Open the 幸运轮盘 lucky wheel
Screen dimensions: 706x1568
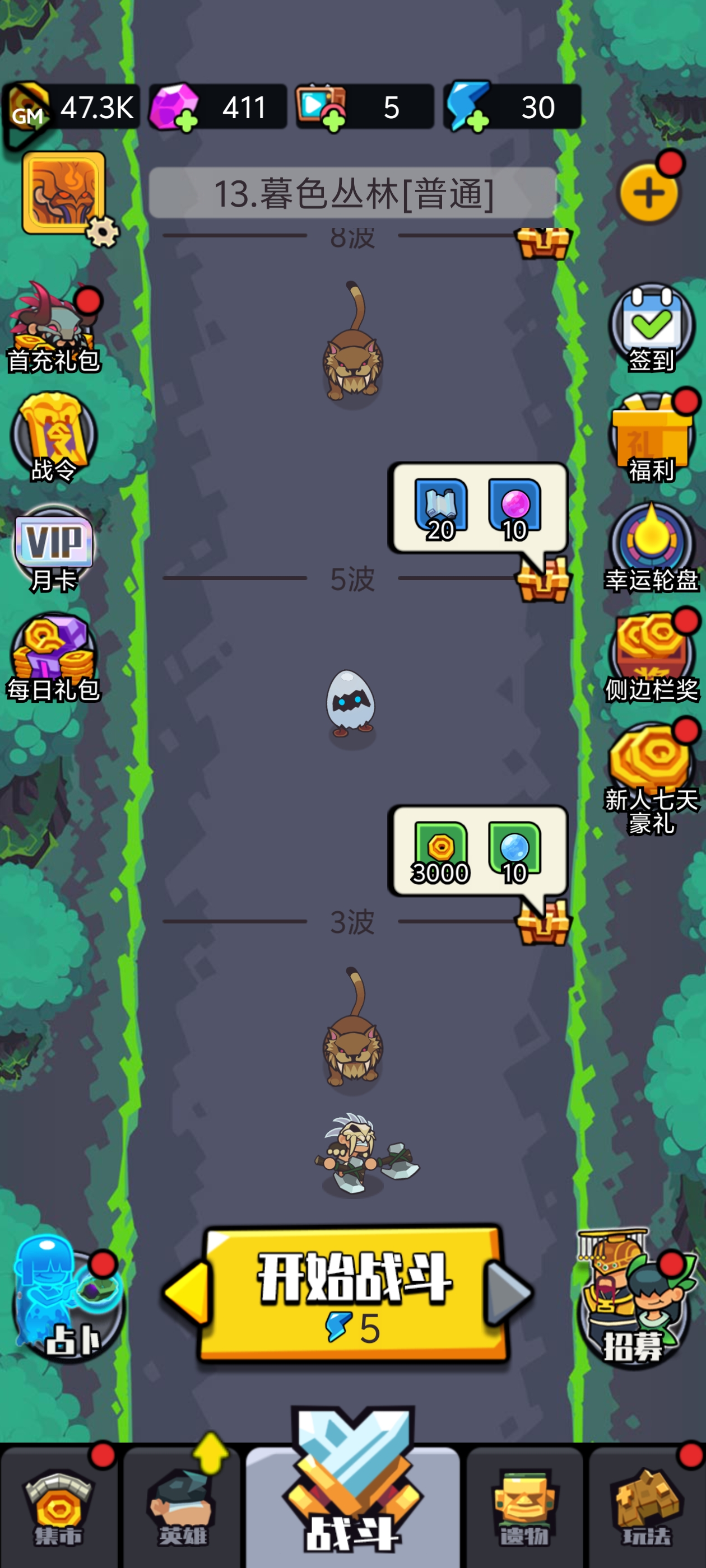coord(651,548)
